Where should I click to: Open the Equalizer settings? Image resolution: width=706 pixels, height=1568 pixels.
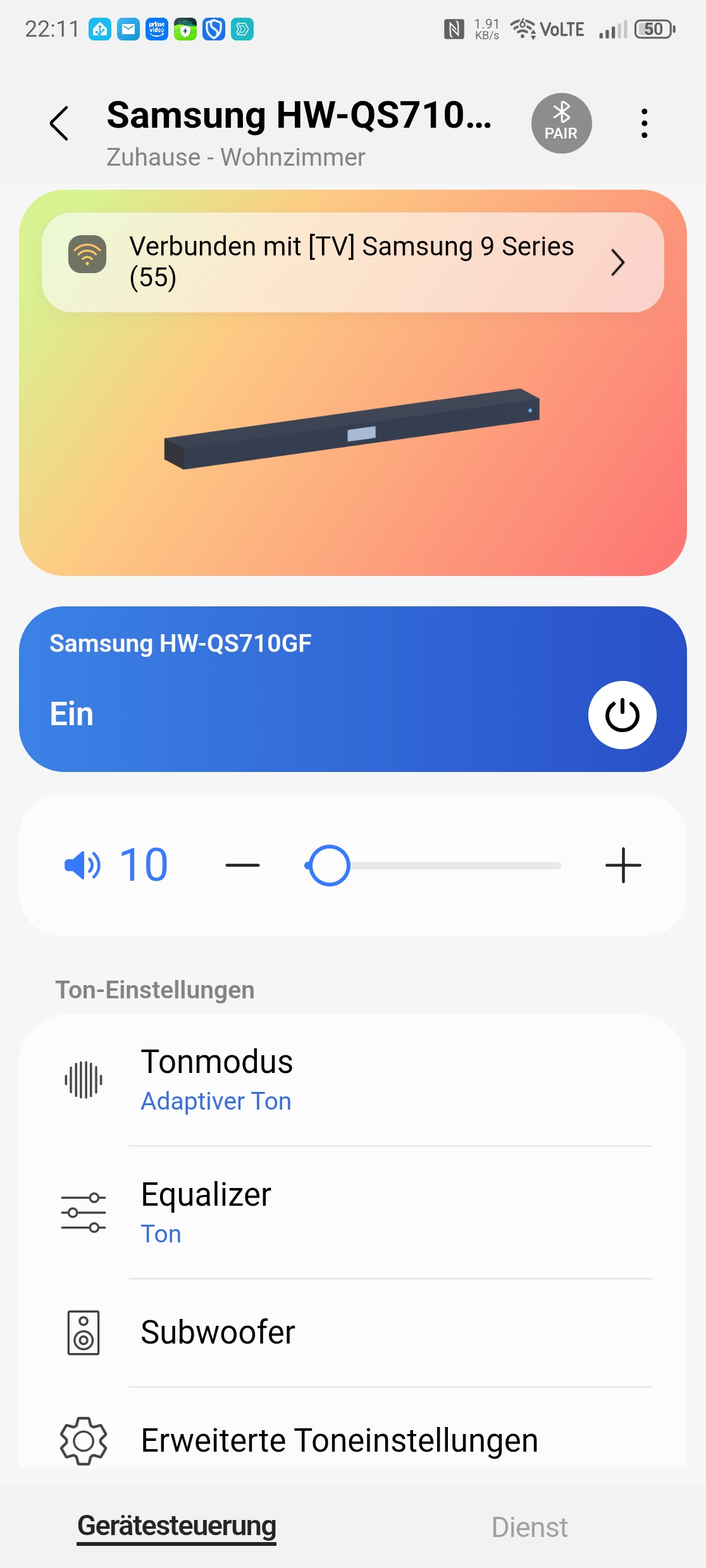pyautogui.click(x=352, y=1213)
